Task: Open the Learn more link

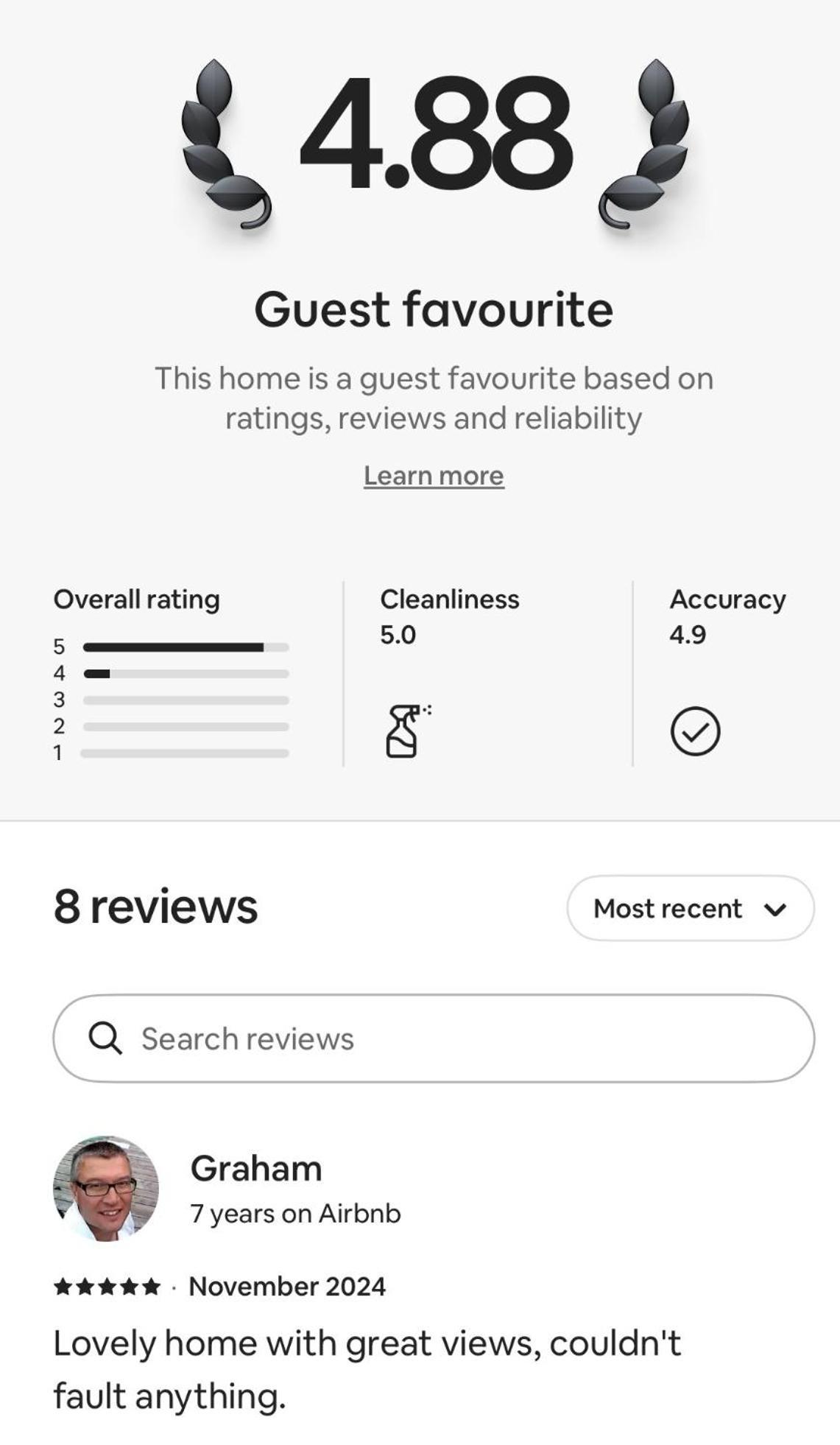Action: 434,476
